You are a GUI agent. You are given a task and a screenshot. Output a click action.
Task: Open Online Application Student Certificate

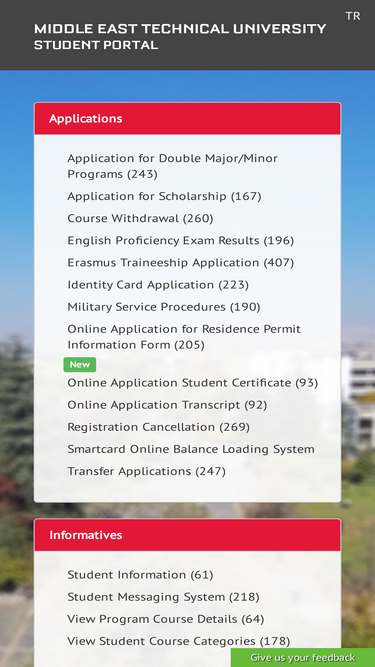[x=193, y=383]
